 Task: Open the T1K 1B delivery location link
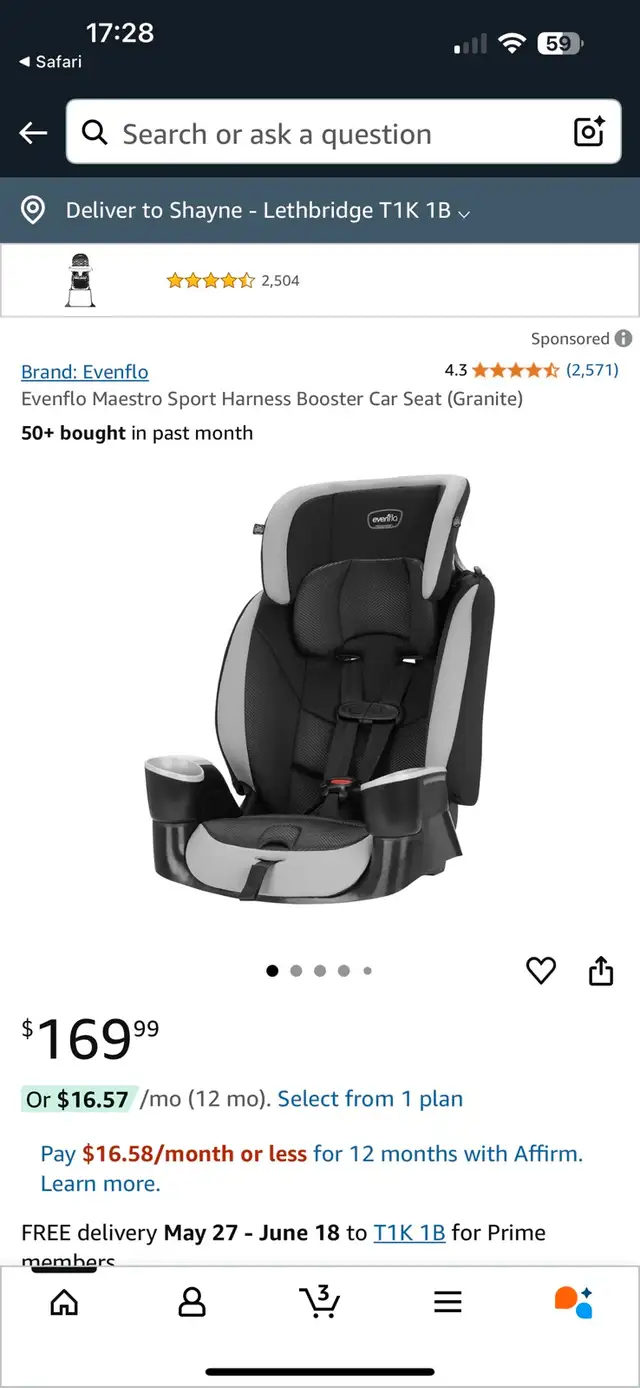click(409, 1233)
